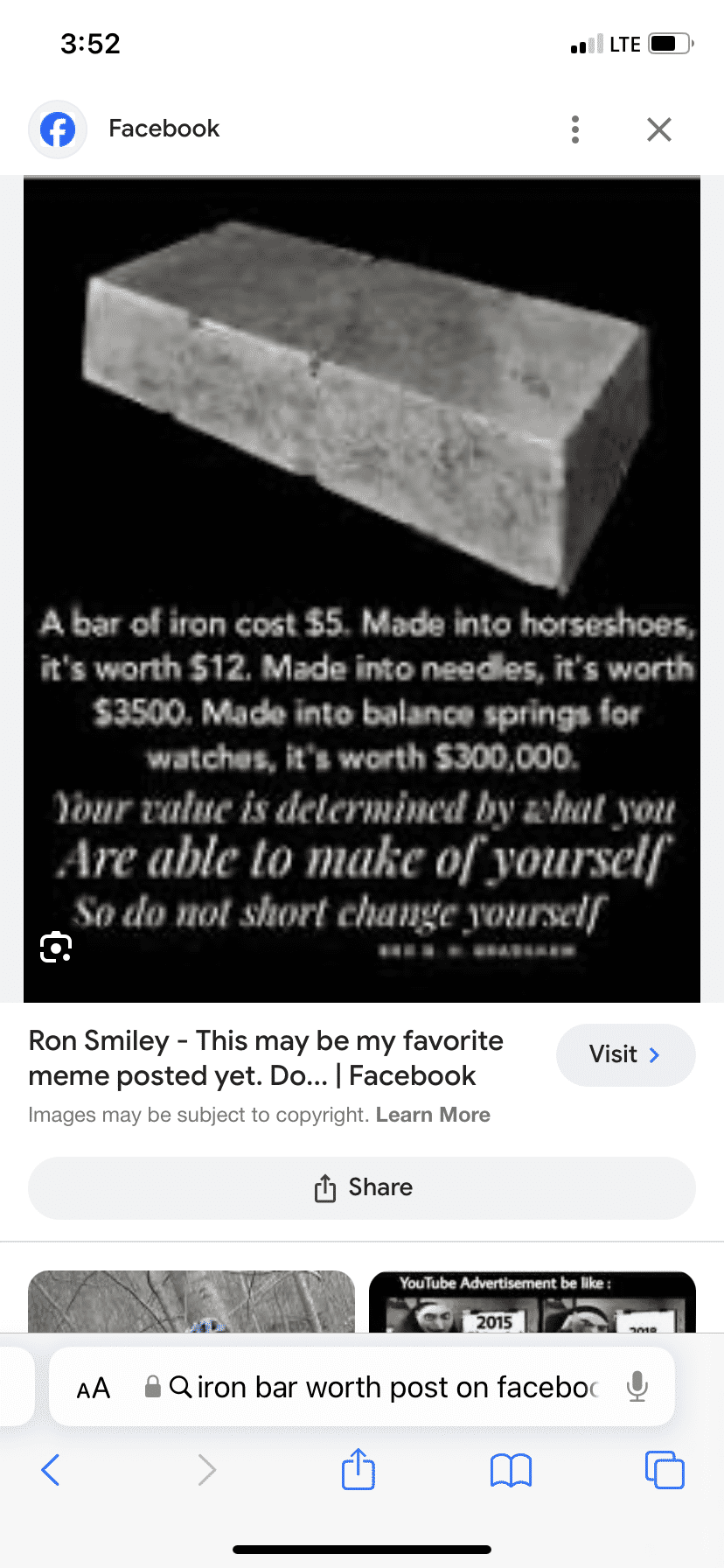This screenshot has width=724, height=1568.
Task: Go back to the previous page
Action: (x=51, y=1470)
